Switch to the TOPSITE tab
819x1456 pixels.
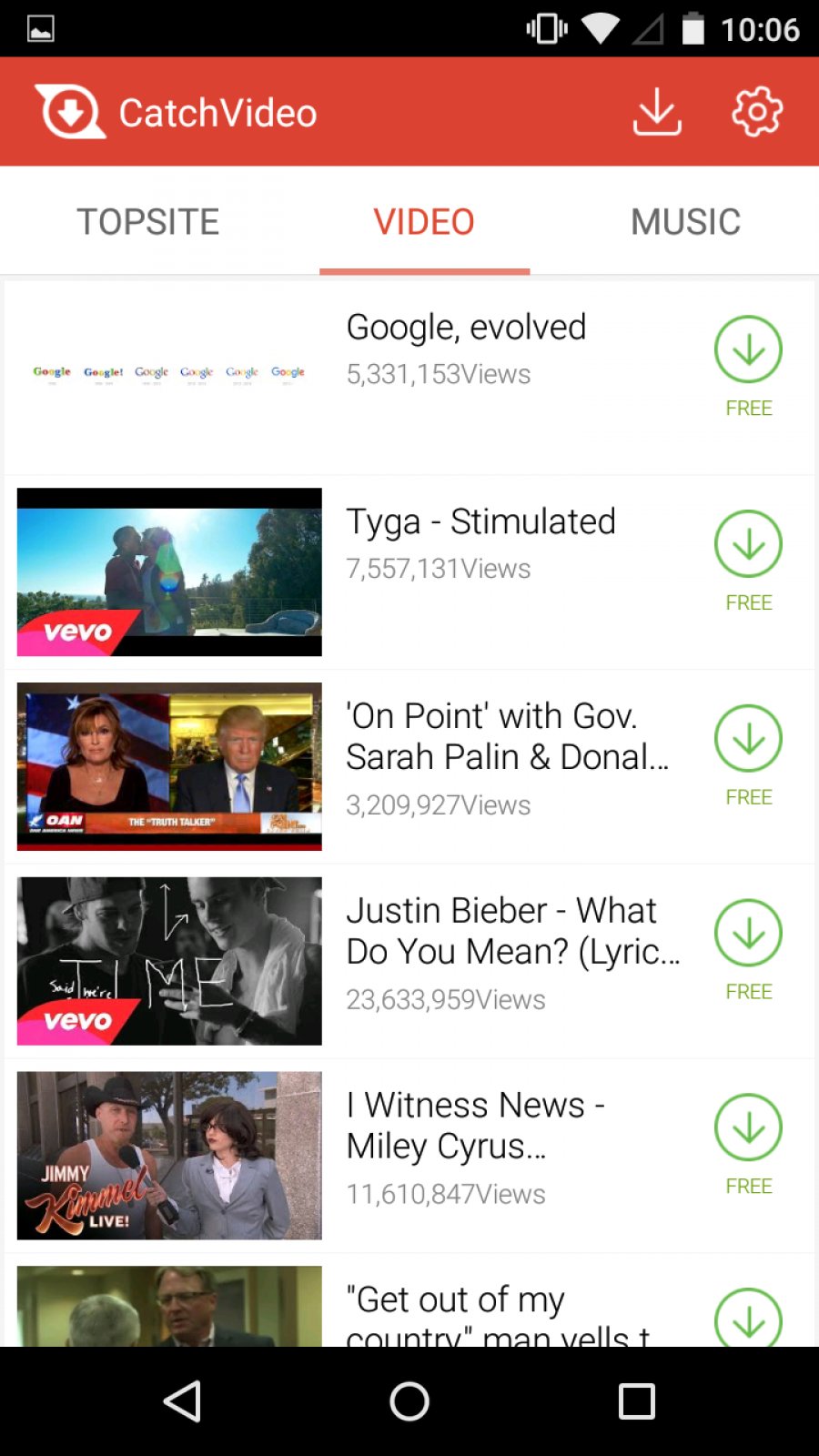click(148, 222)
